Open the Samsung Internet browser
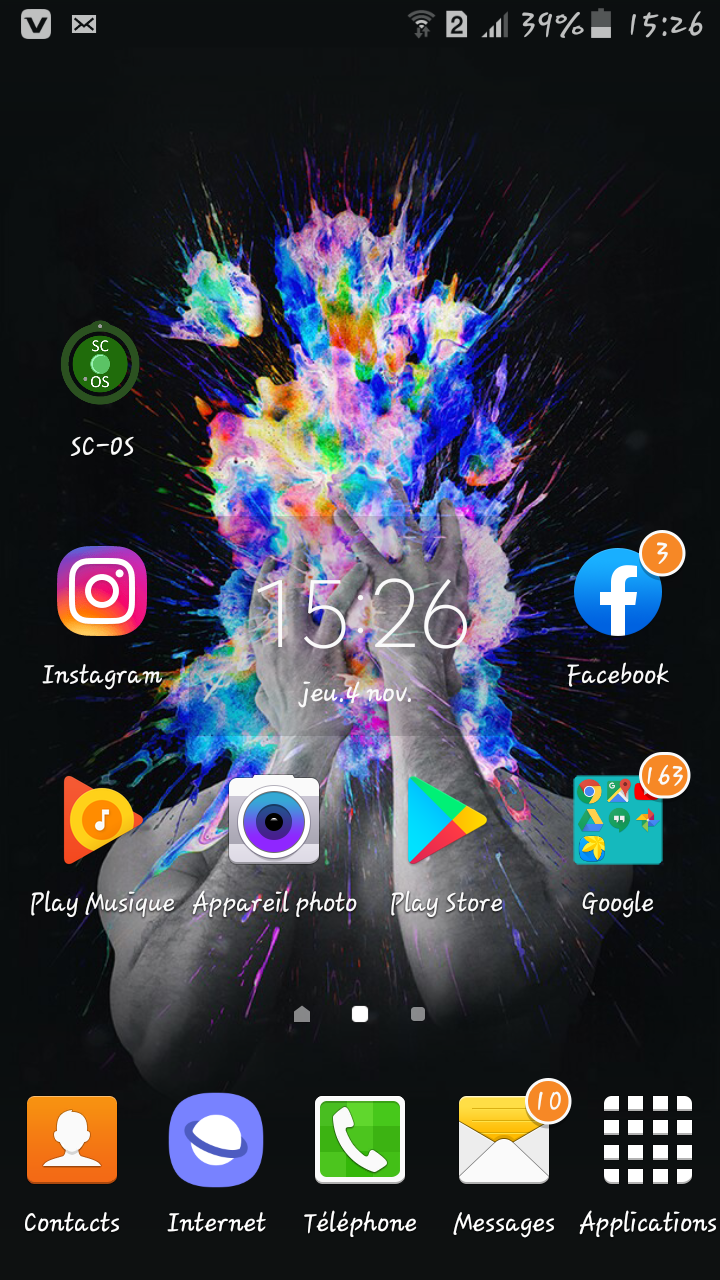 [x=216, y=1139]
